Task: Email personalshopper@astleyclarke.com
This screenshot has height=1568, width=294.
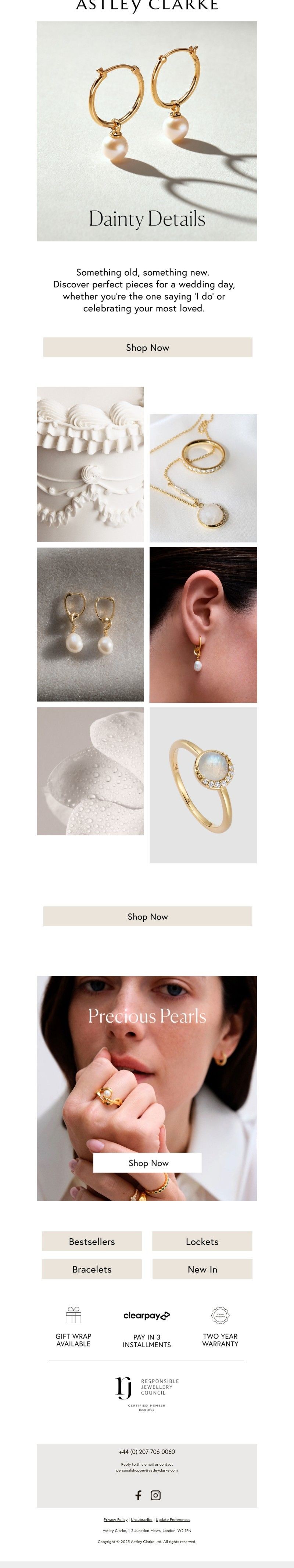Action: [146, 1470]
